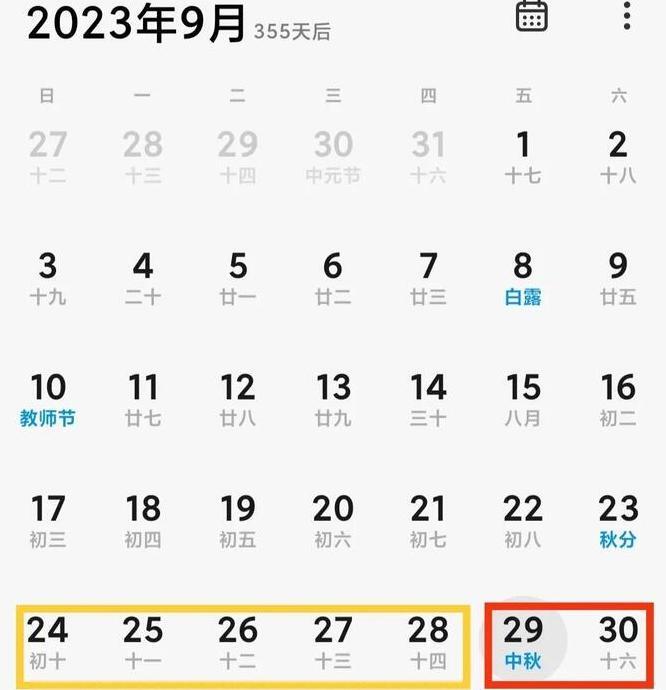
Task: Select September 1
Action: (523, 156)
